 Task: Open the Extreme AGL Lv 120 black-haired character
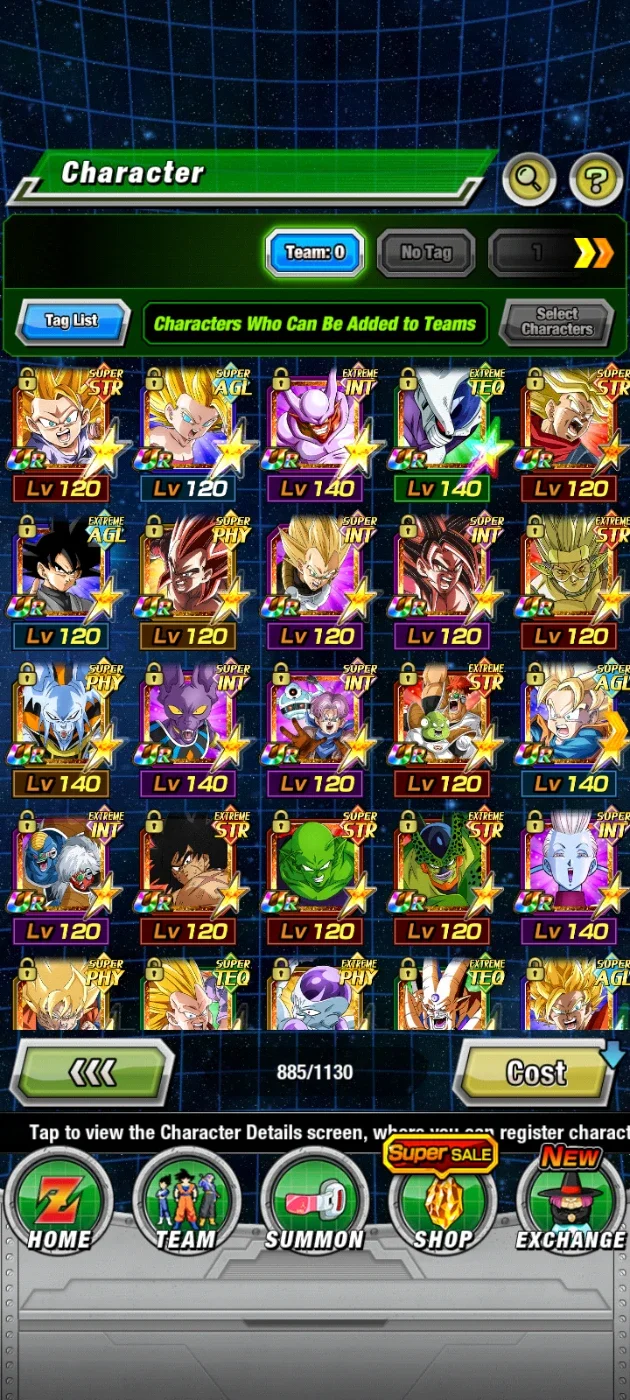coord(62,582)
